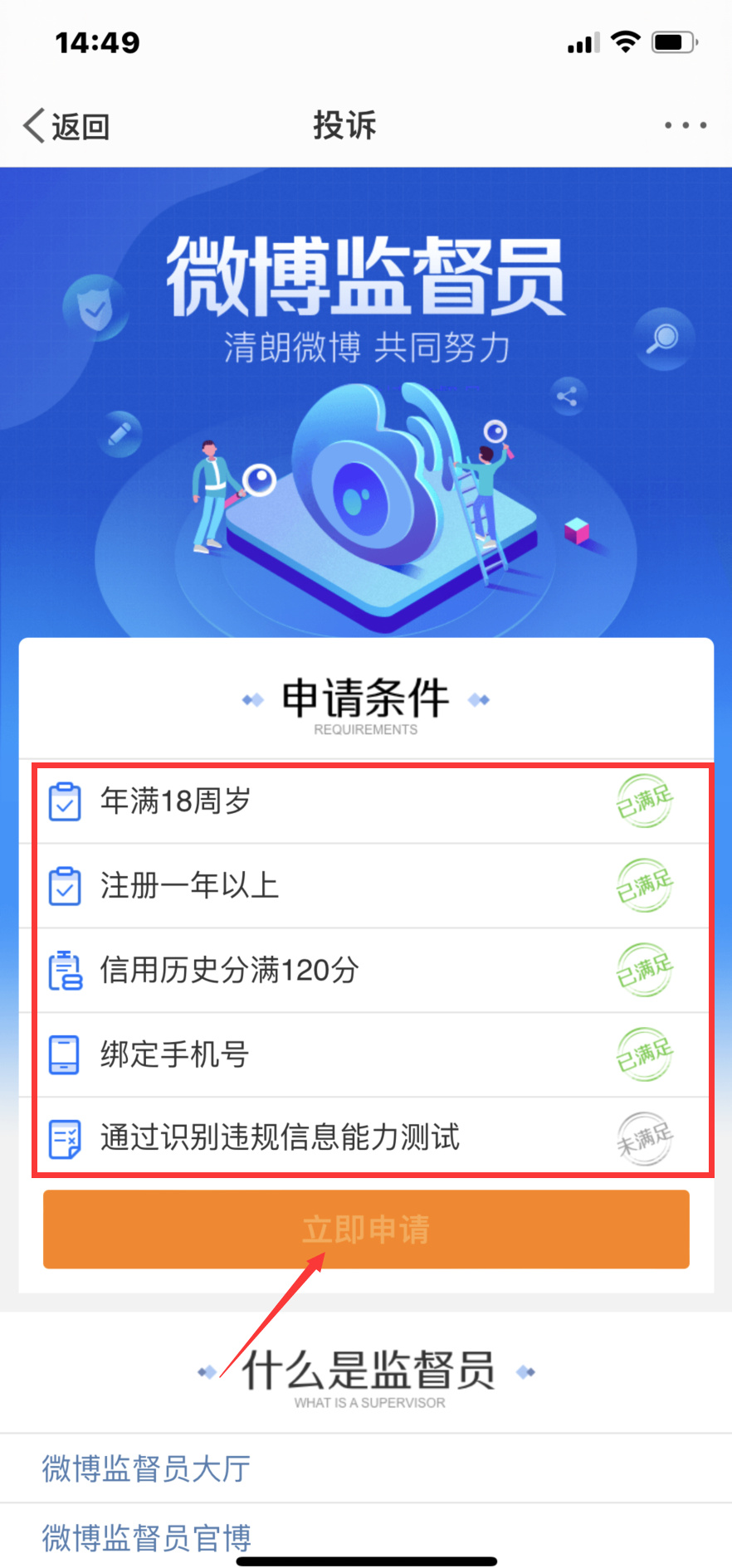The height and width of the screenshot is (1568, 732).
Task: Open the three-dot more options menu
Action: (685, 126)
